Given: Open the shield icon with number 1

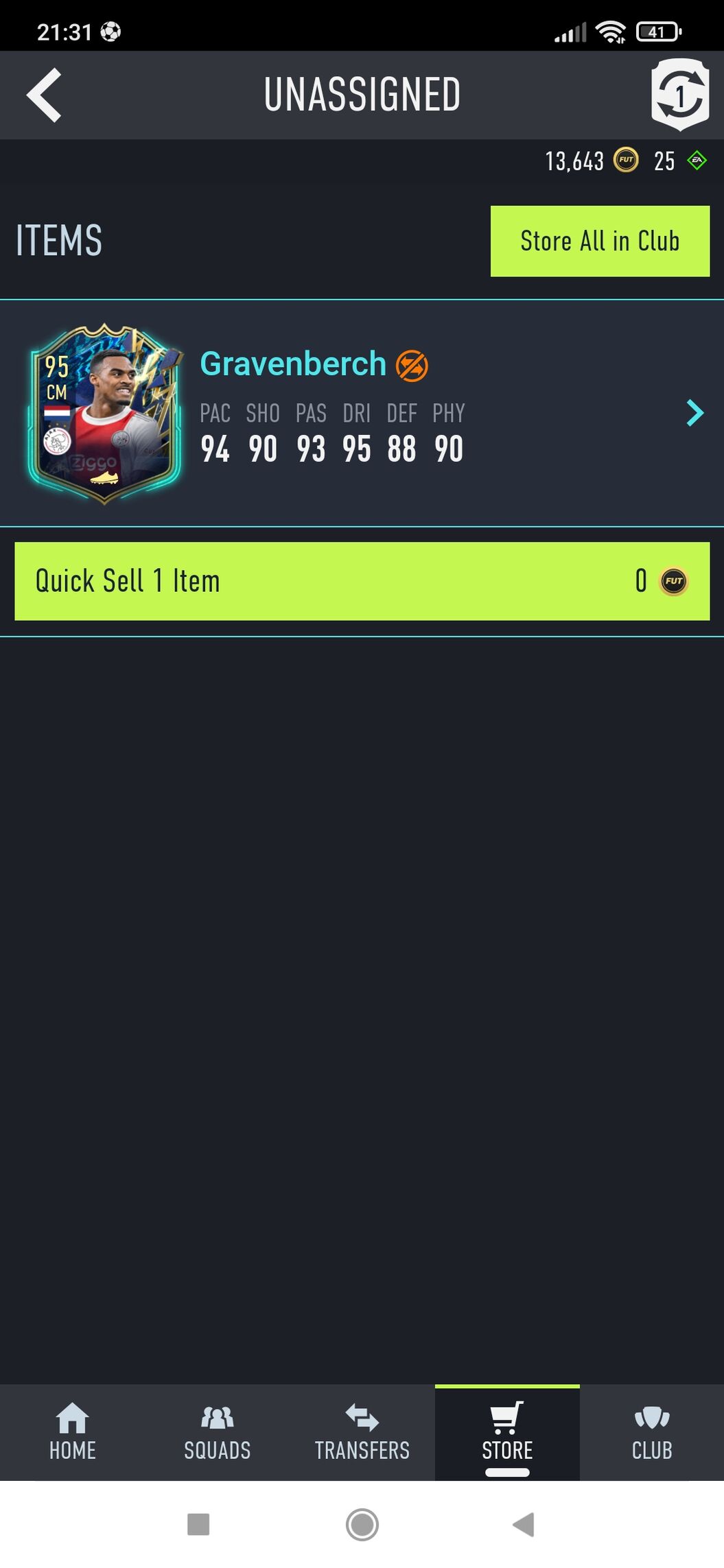Looking at the screenshot, I should coord(679,95).
